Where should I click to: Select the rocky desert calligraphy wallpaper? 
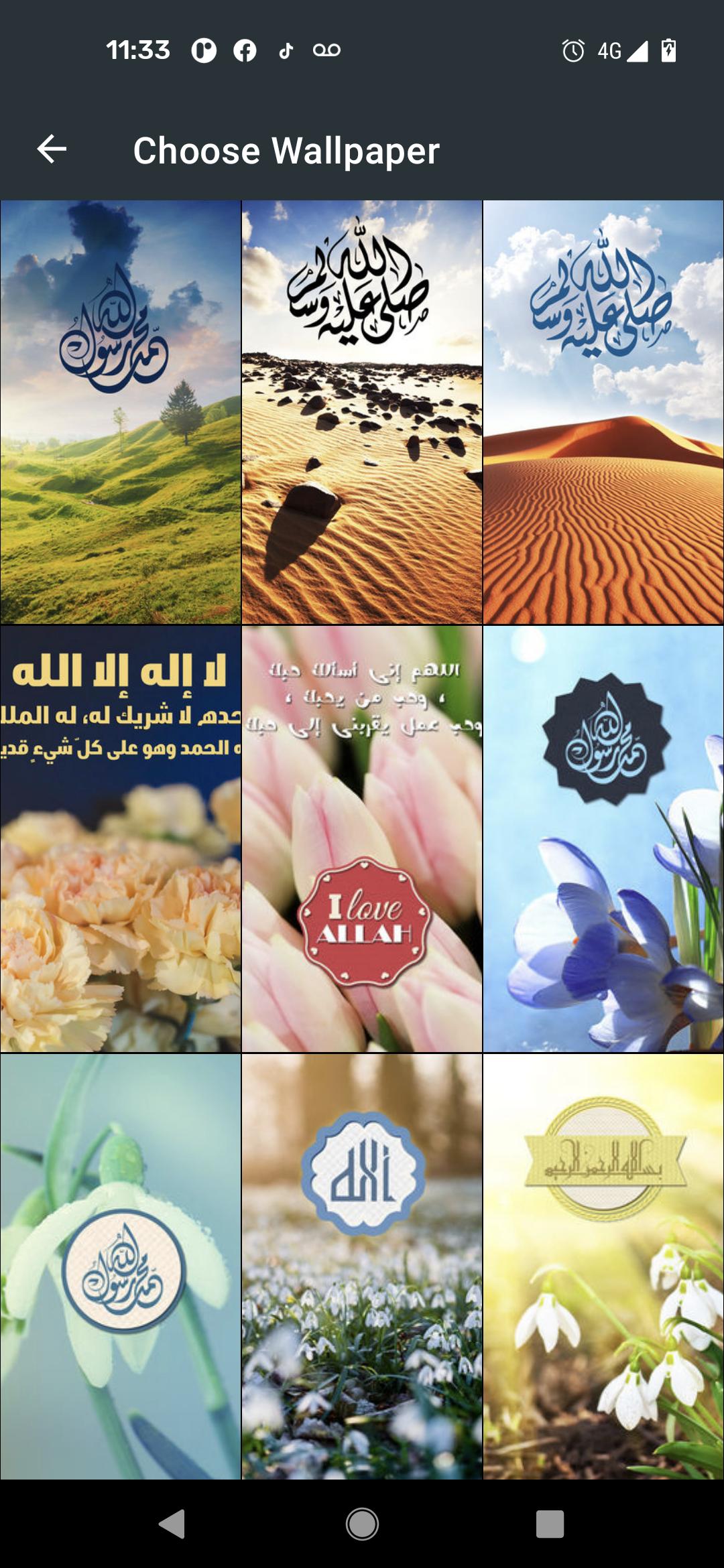click(362, 412)
